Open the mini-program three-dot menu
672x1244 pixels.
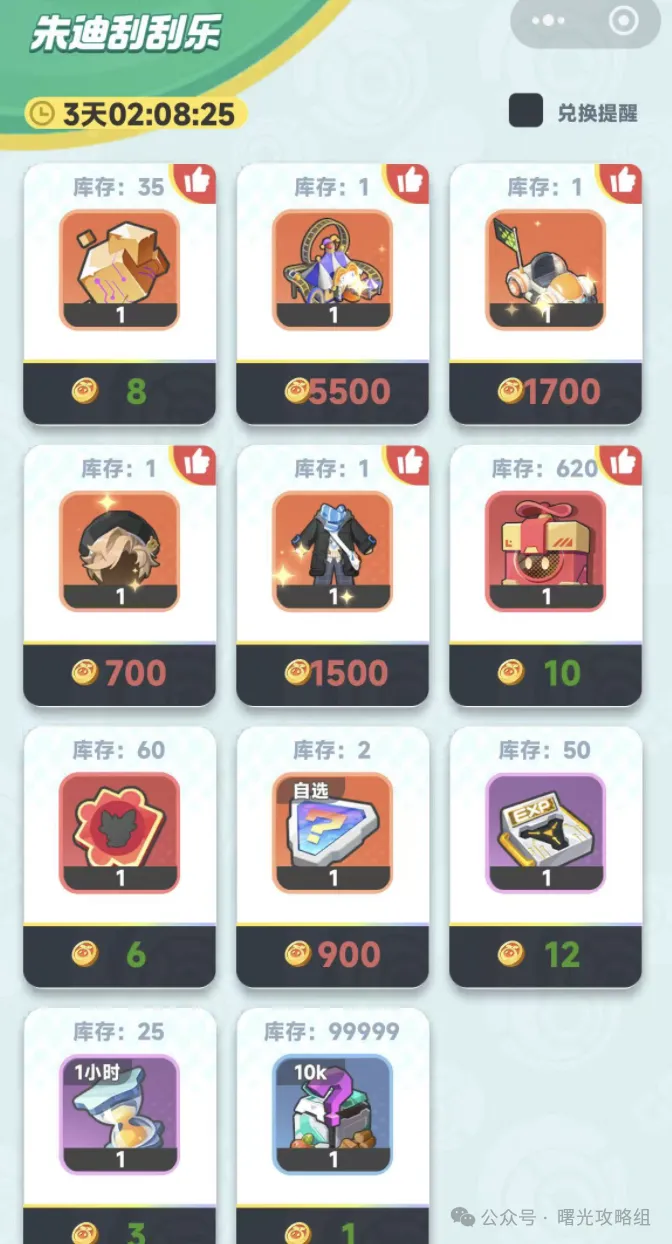pos(548,22)
